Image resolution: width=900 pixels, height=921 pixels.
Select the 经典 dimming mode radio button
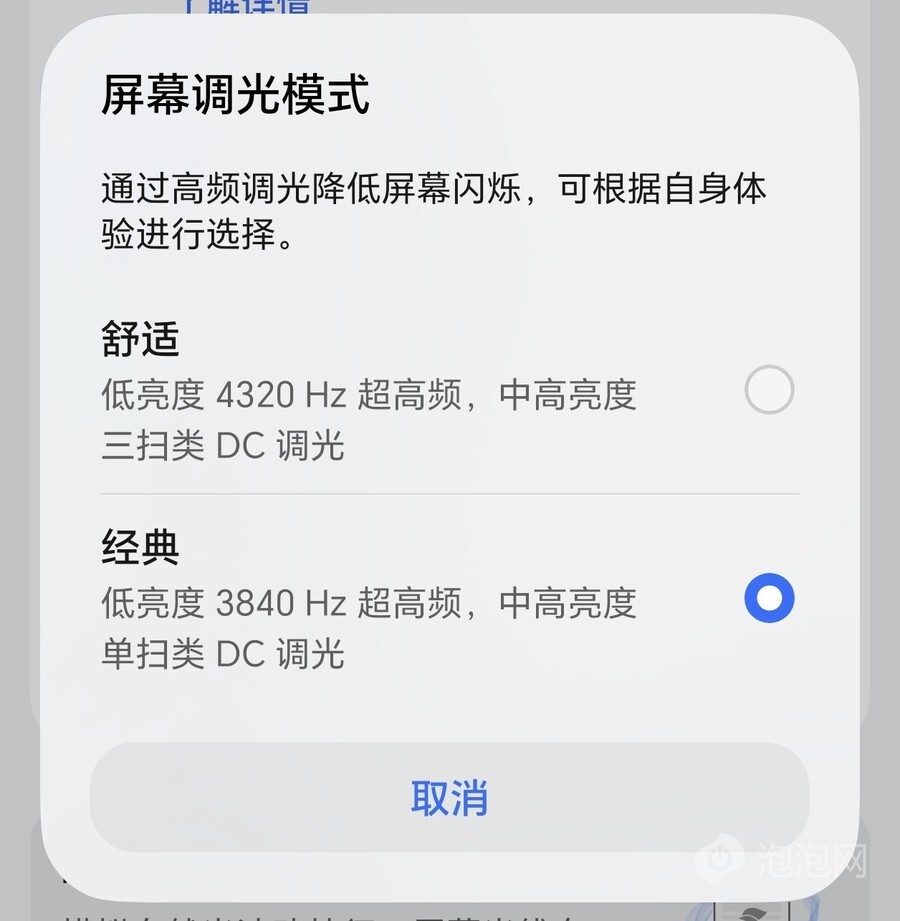[x=769, y=599]
